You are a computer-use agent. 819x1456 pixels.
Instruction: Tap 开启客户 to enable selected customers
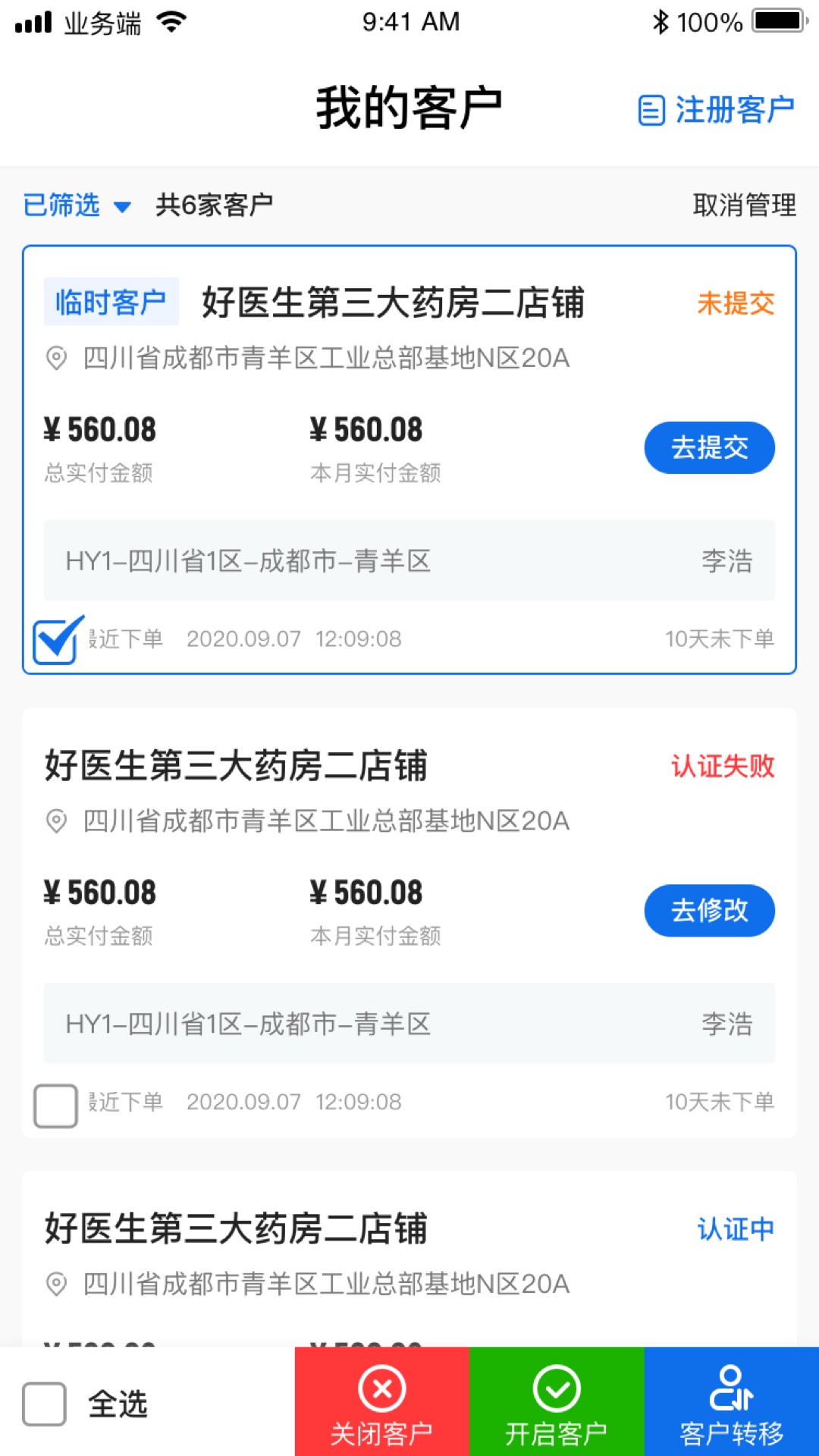pyautogui.click(x=557, y=1401)
